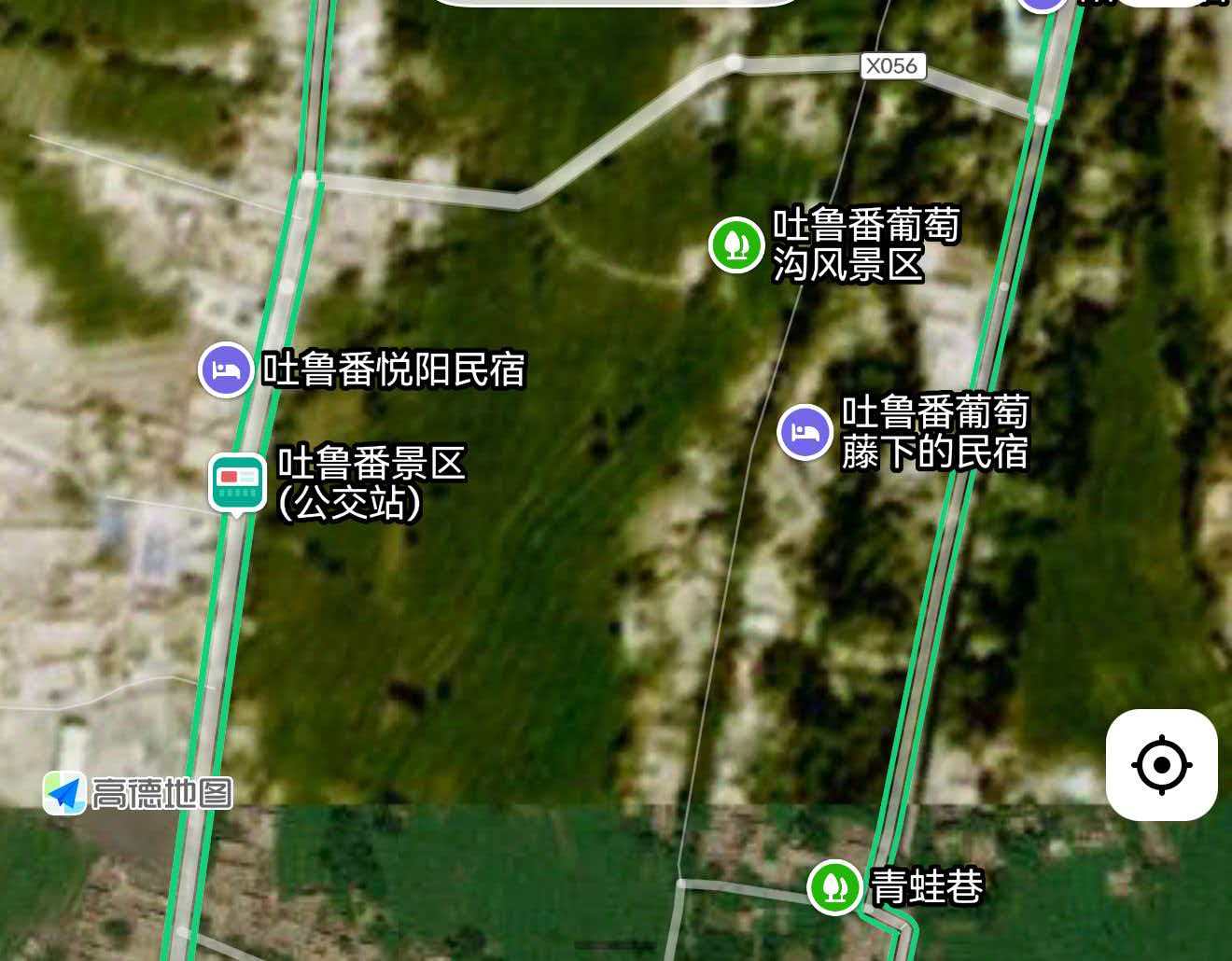Select the 吐鲁番悦阳民宿 lodging marker
This screenshot has height=961, width=1232.
point(226,369)
